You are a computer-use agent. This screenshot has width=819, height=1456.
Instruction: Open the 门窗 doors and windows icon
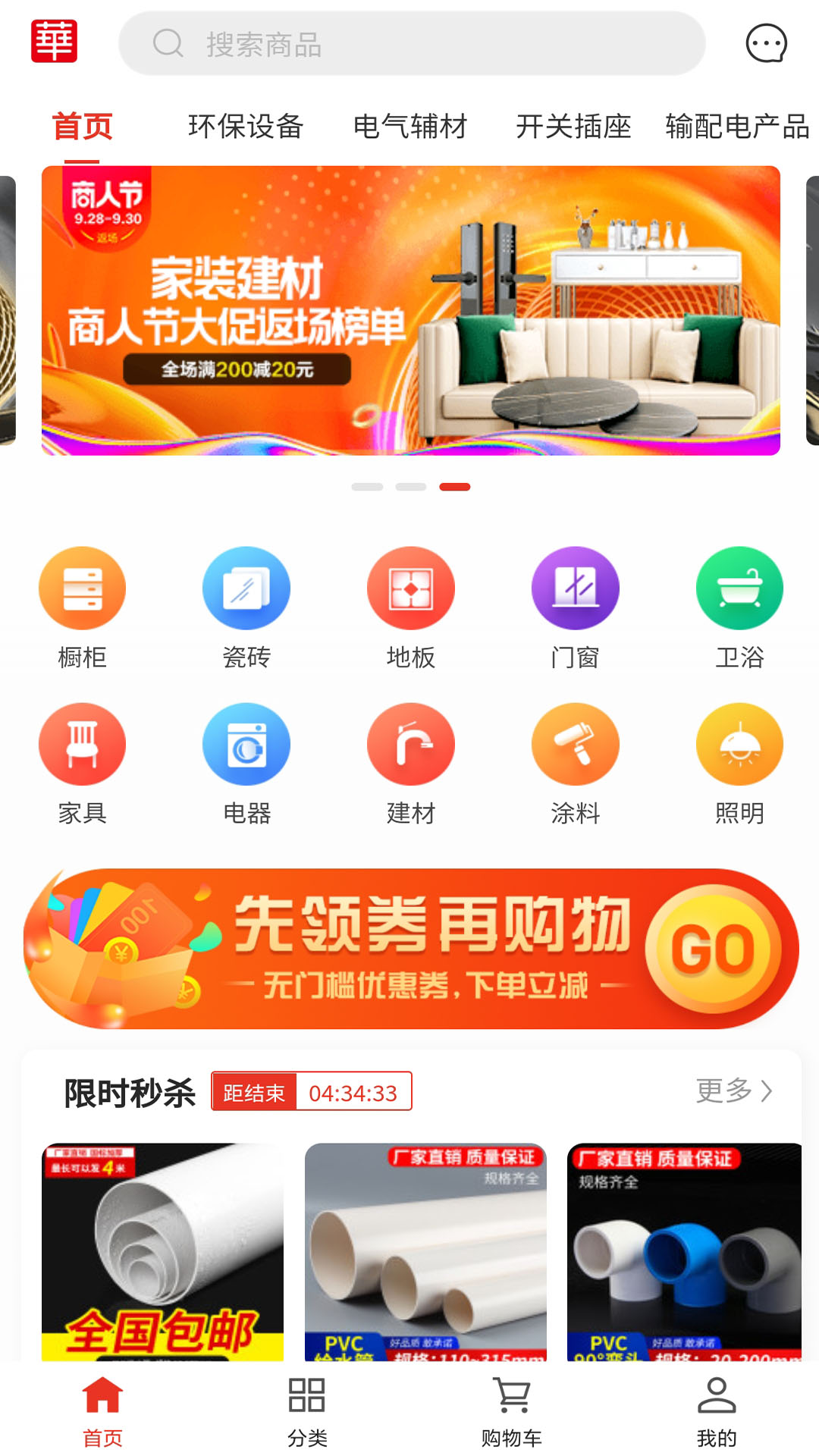point(574,588)
